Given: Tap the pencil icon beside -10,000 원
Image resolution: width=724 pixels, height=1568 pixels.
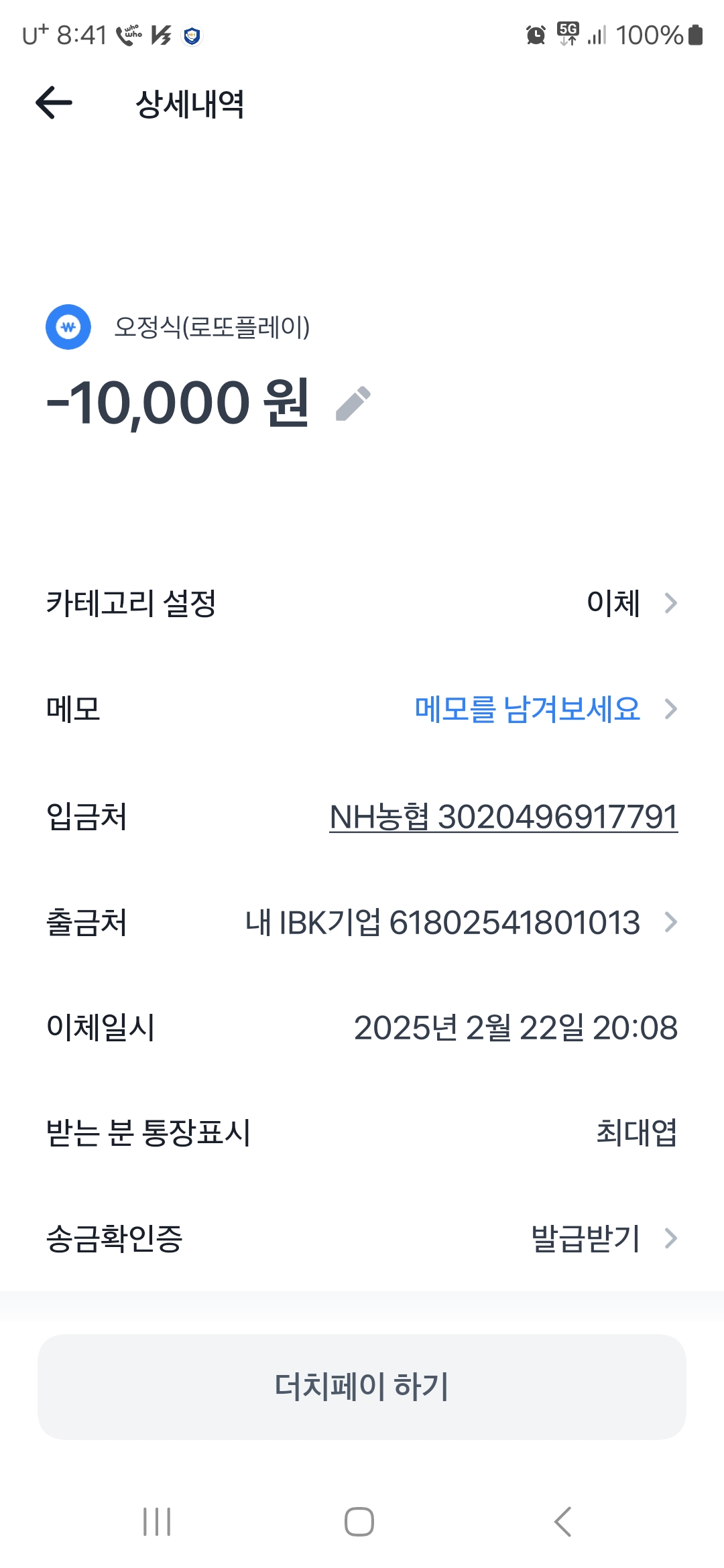Looking at the screenshot, I should (353, 403).
